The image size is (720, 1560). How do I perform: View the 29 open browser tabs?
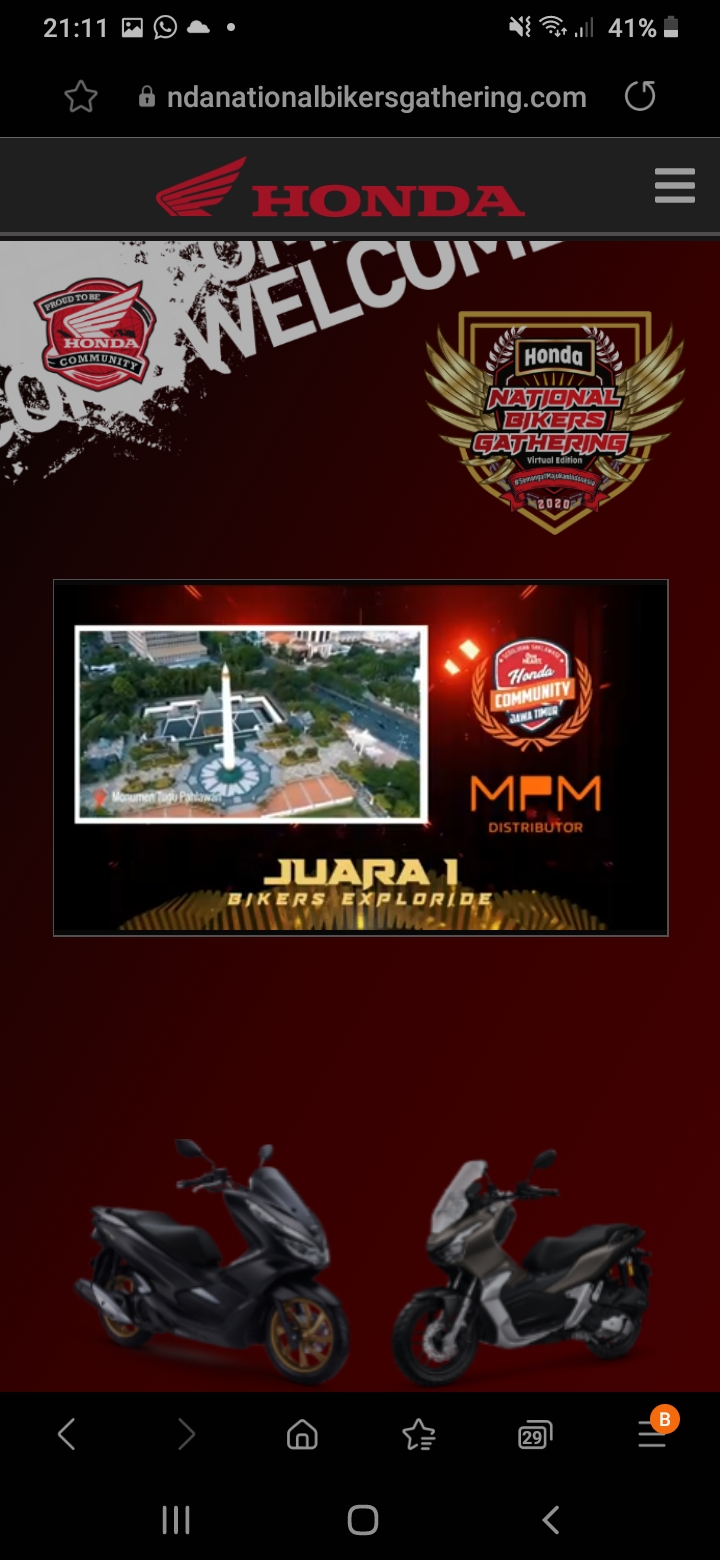pos(535,1435)
